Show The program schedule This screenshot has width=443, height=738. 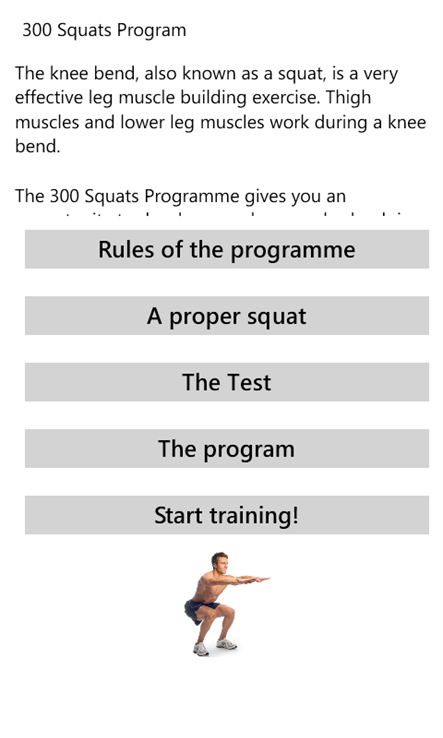226,448
